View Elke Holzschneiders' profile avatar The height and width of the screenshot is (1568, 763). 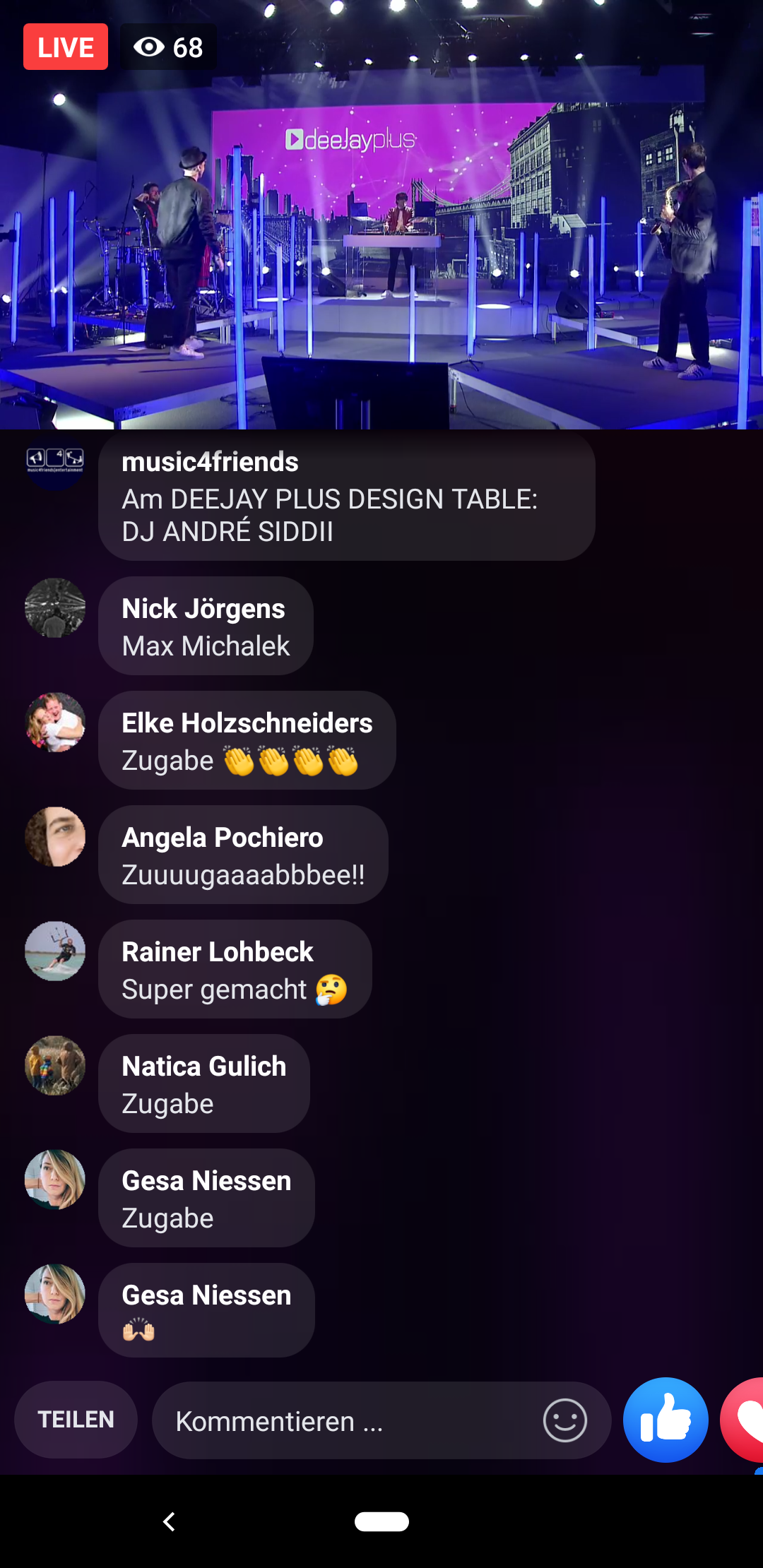click(x=55, y=722)
